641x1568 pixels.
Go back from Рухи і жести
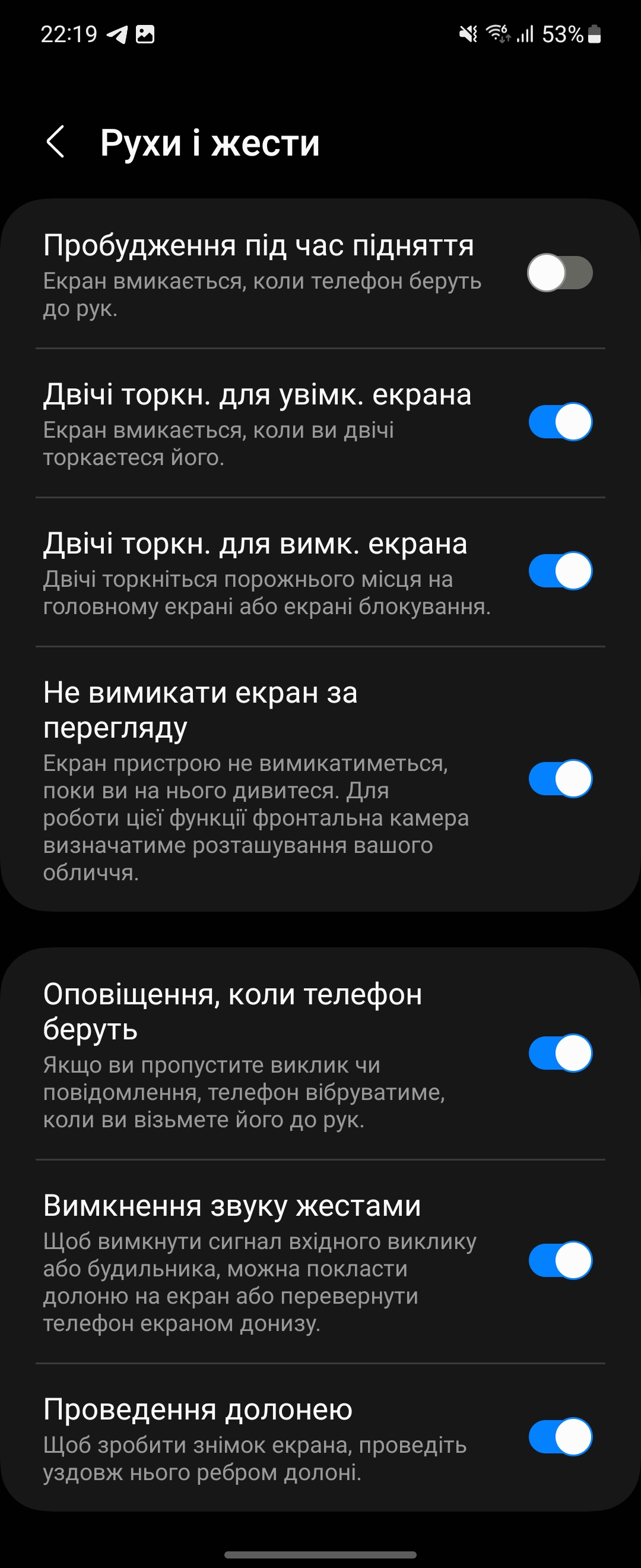click(x=55, y=143)
